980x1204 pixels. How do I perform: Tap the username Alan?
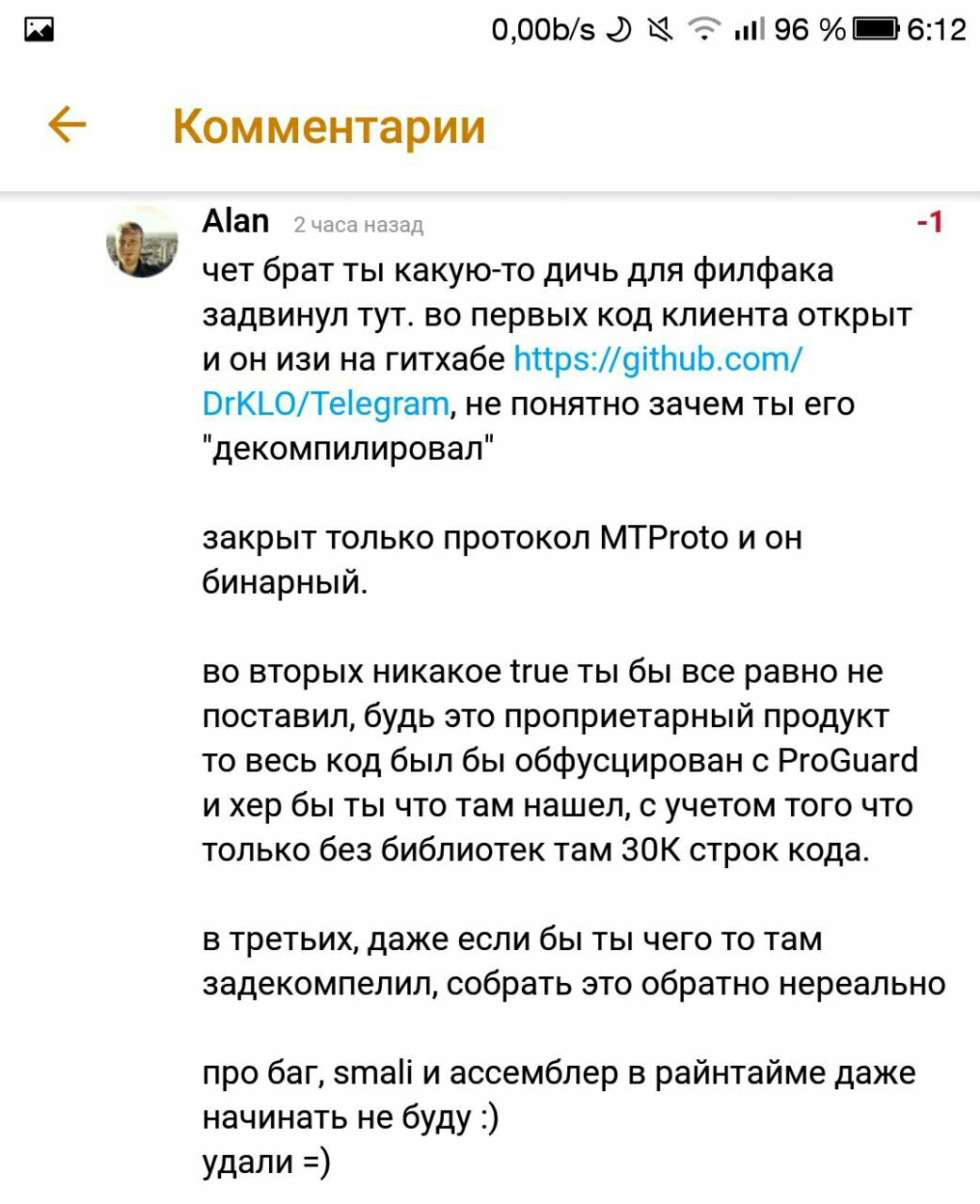235,221
